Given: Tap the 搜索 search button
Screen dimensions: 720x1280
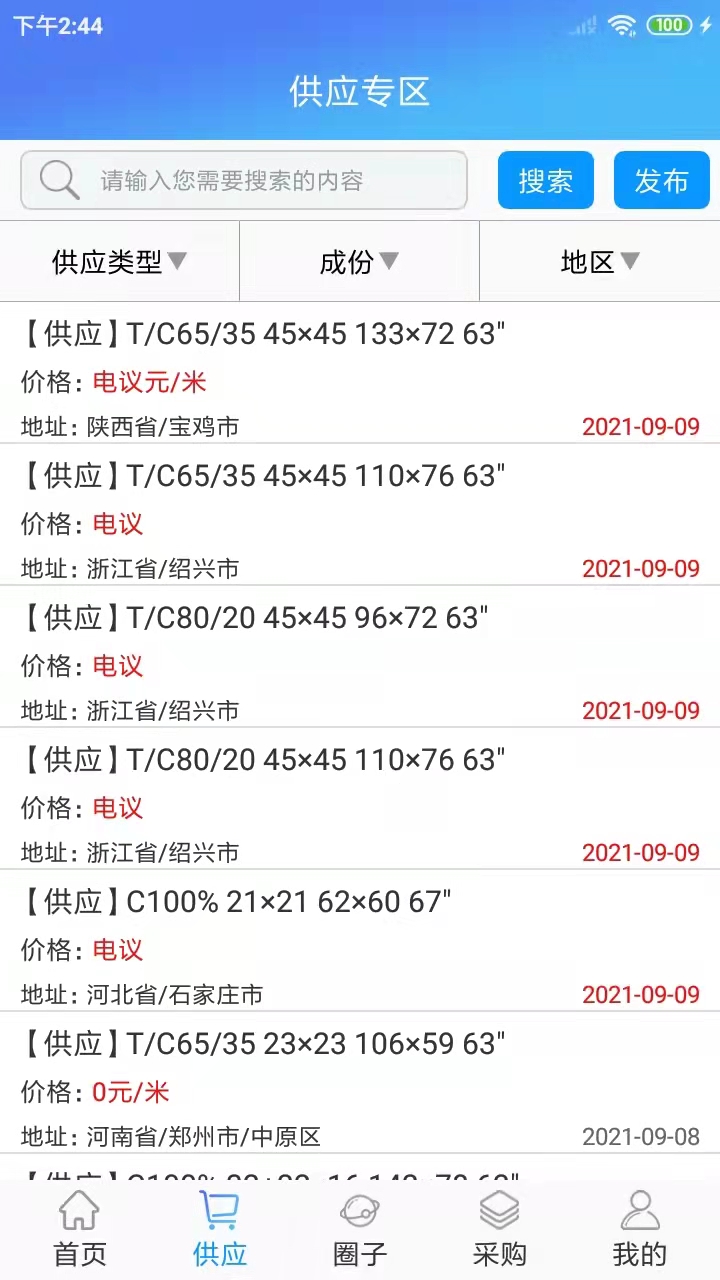Looking at the screenshot, I should pos(546,181).
